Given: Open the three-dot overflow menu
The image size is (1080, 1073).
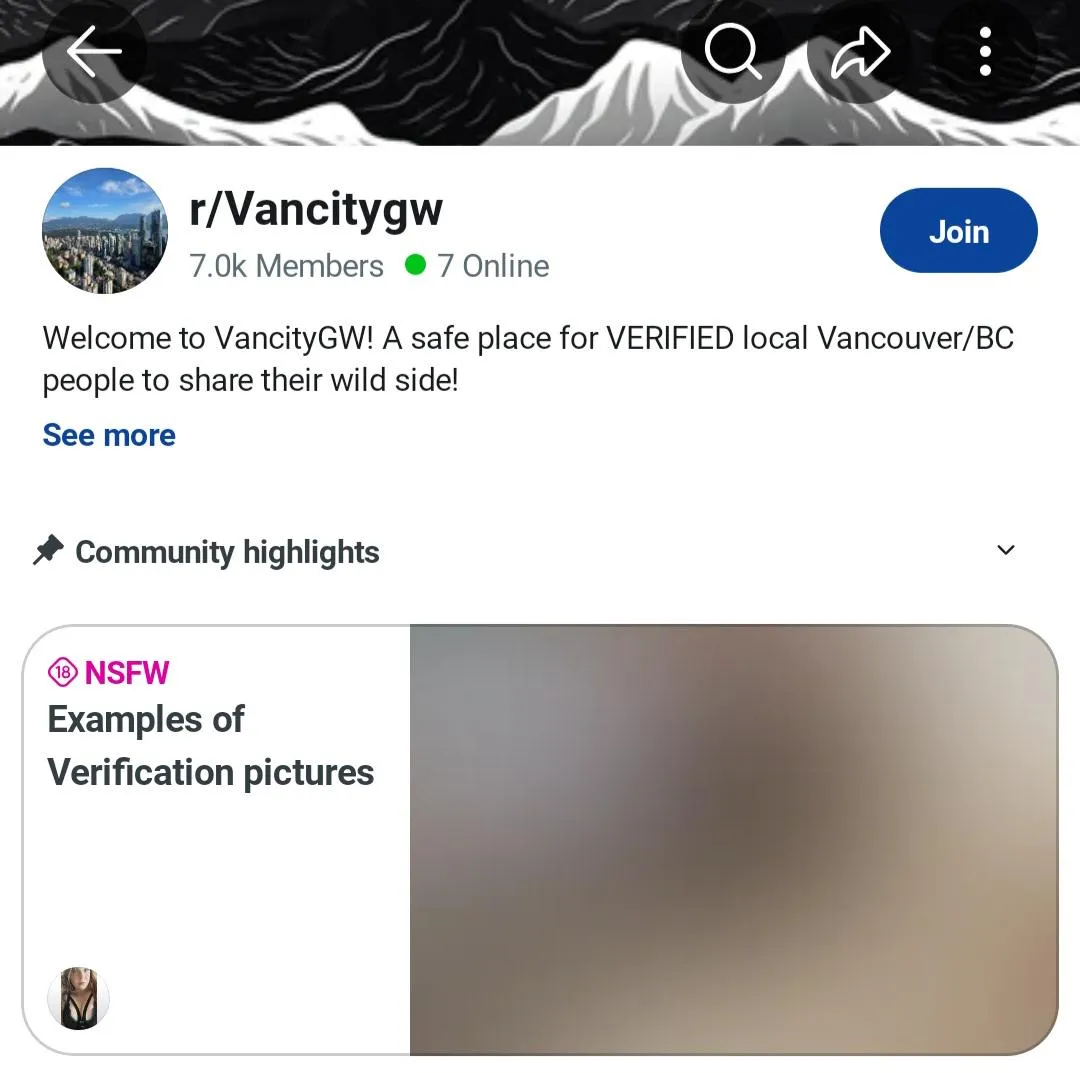Looking at the screenshot, I should pos(985,51).
